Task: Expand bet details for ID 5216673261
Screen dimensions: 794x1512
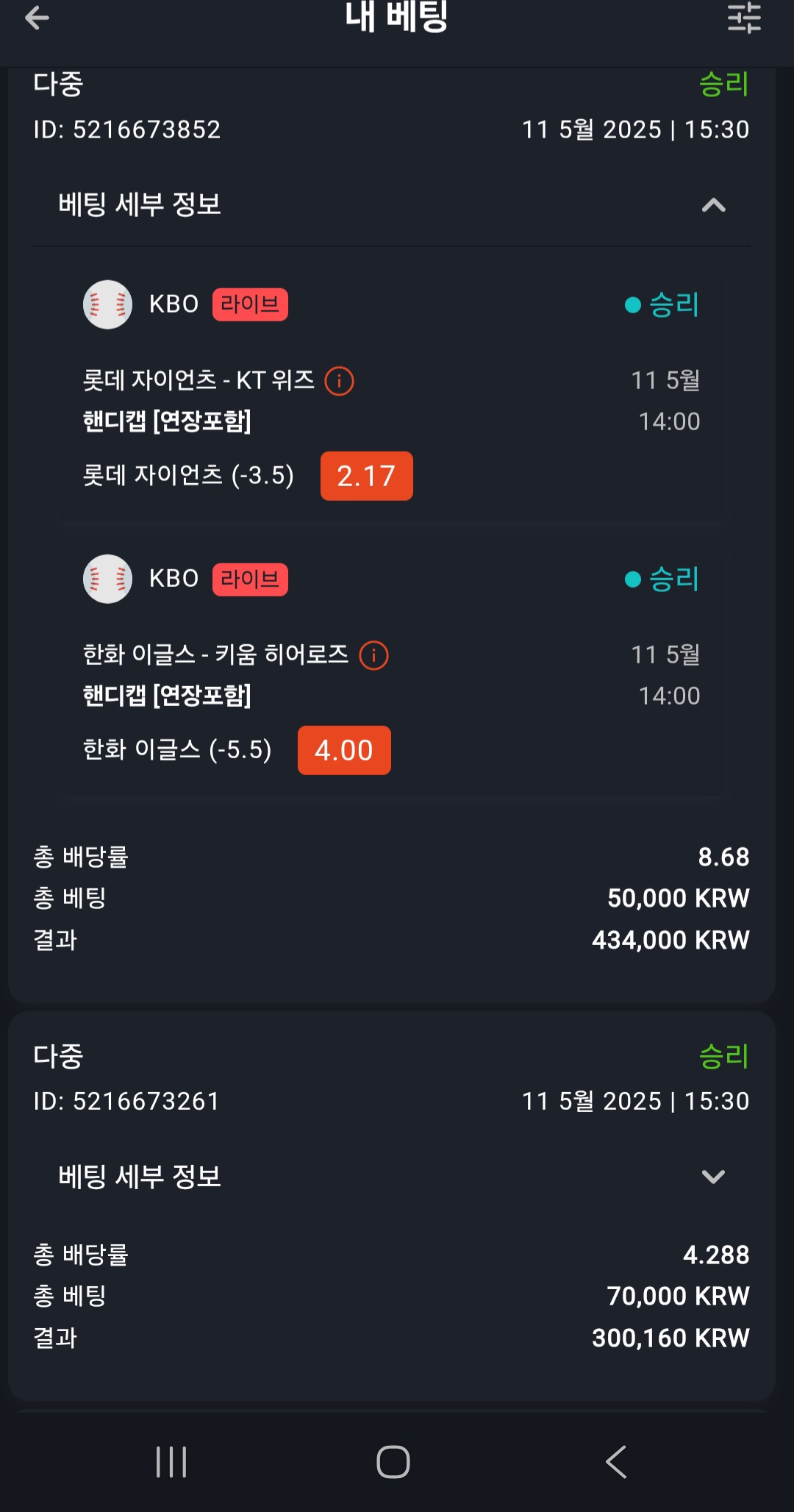Action: click(713, 1177)
